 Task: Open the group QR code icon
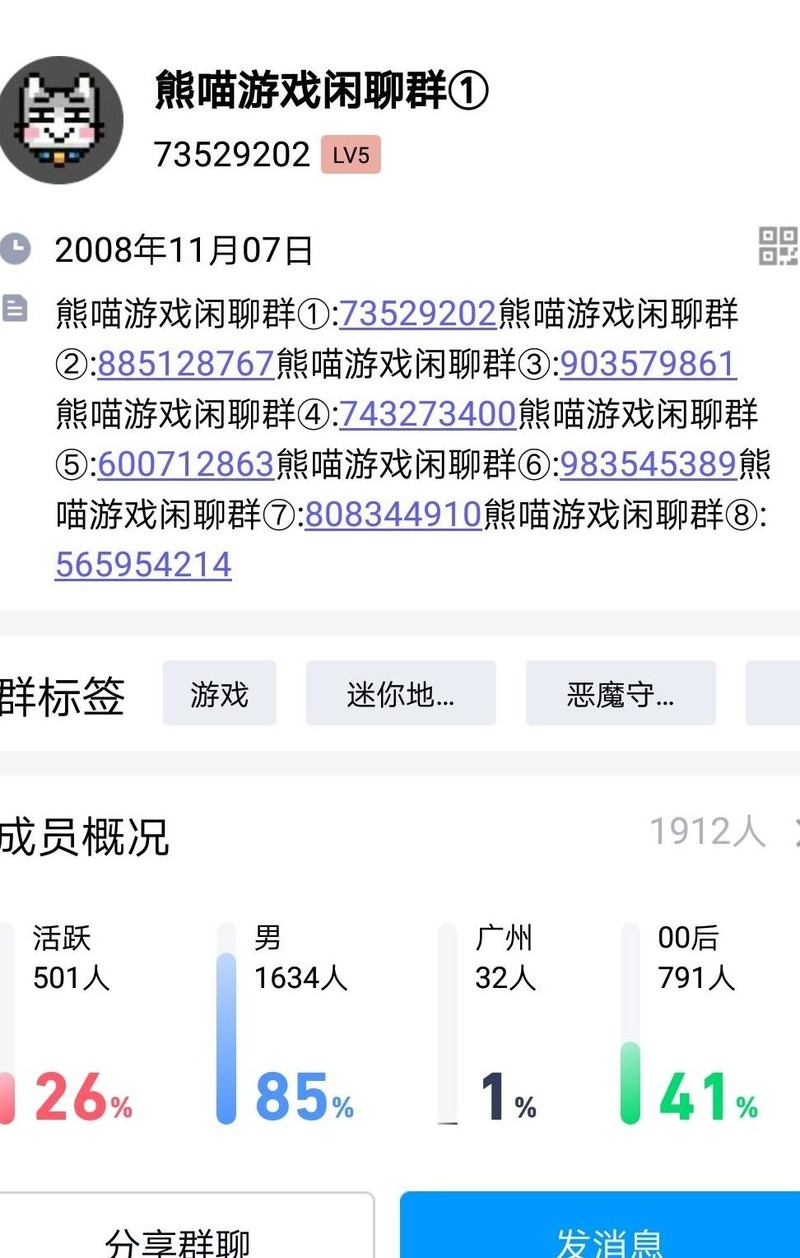click(778, 247)
